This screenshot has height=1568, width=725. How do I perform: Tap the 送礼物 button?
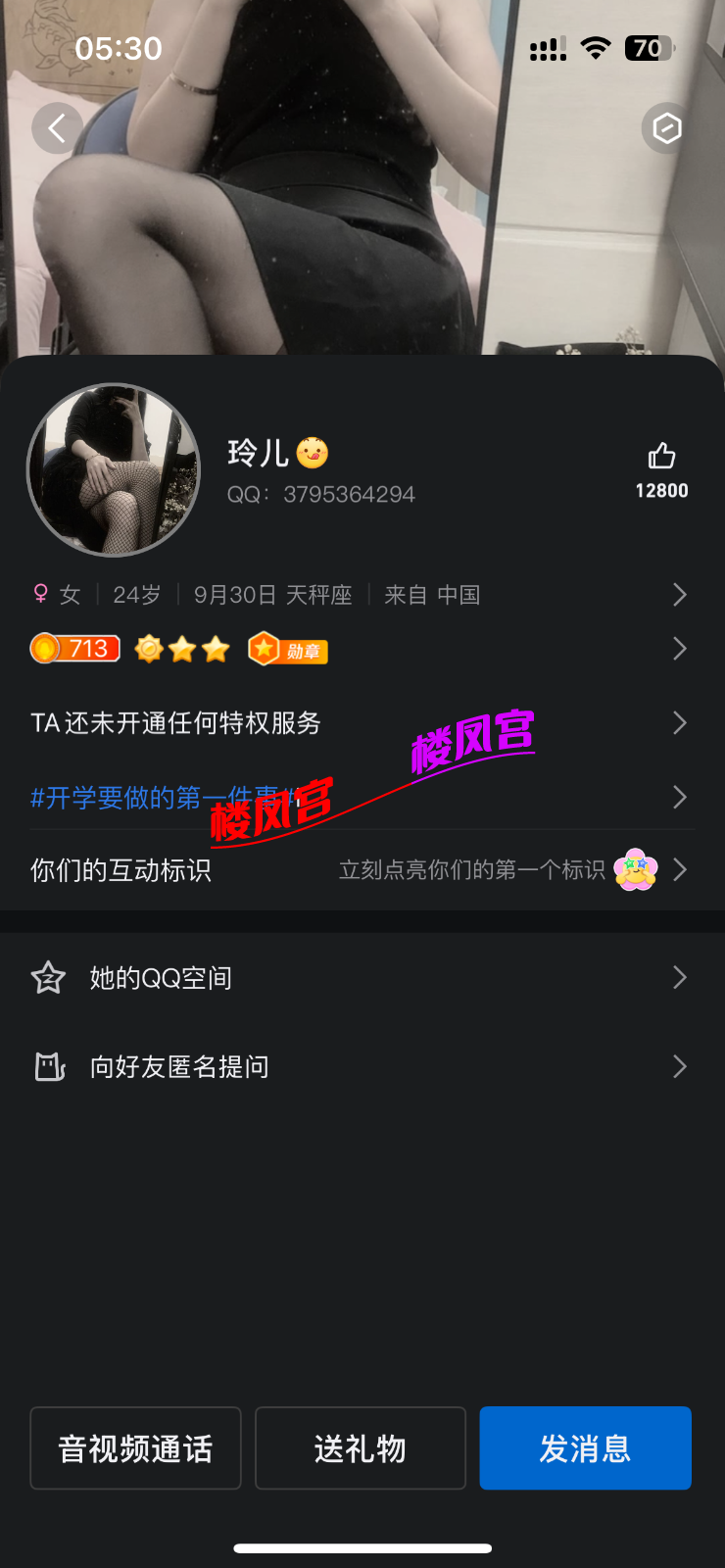pyautogui.click(x=361, y=1448)
